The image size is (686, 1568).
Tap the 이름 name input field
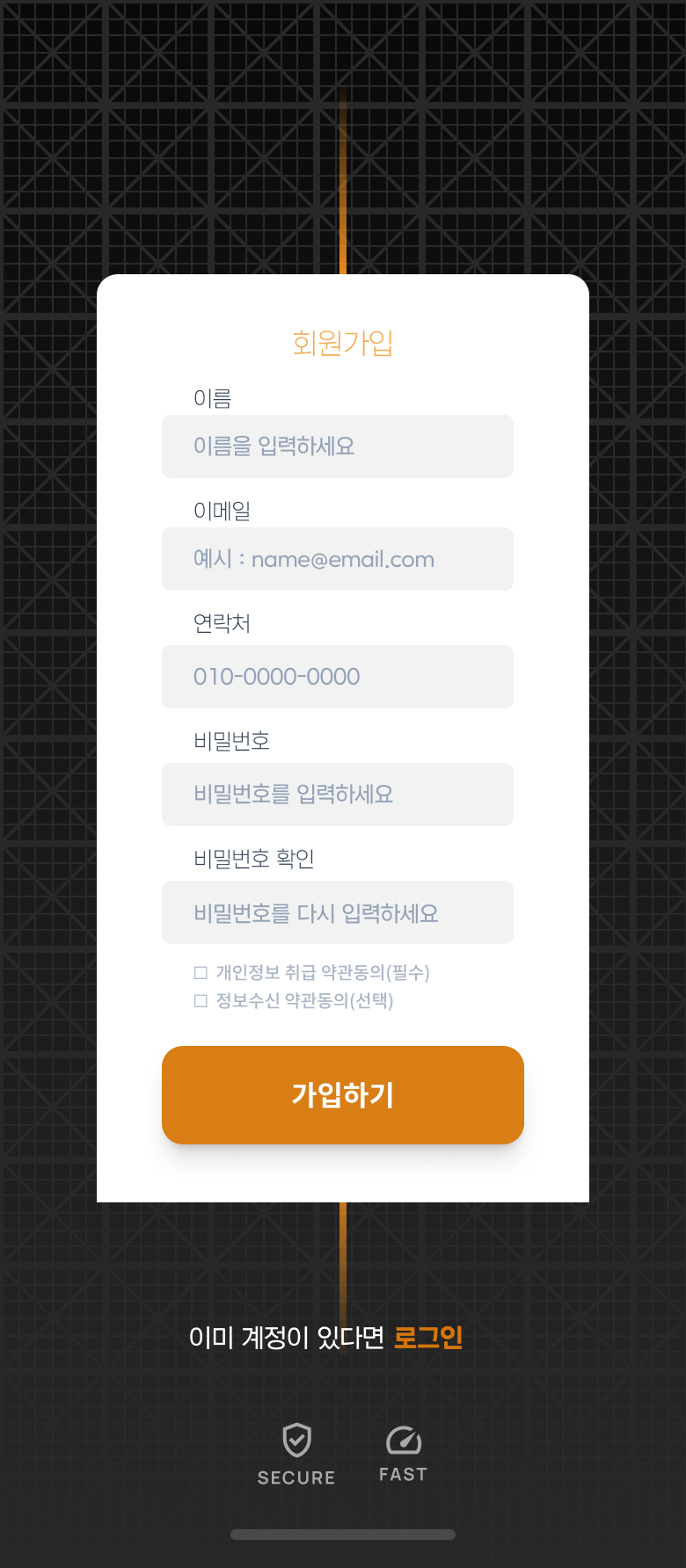click(x=338, y=446)
